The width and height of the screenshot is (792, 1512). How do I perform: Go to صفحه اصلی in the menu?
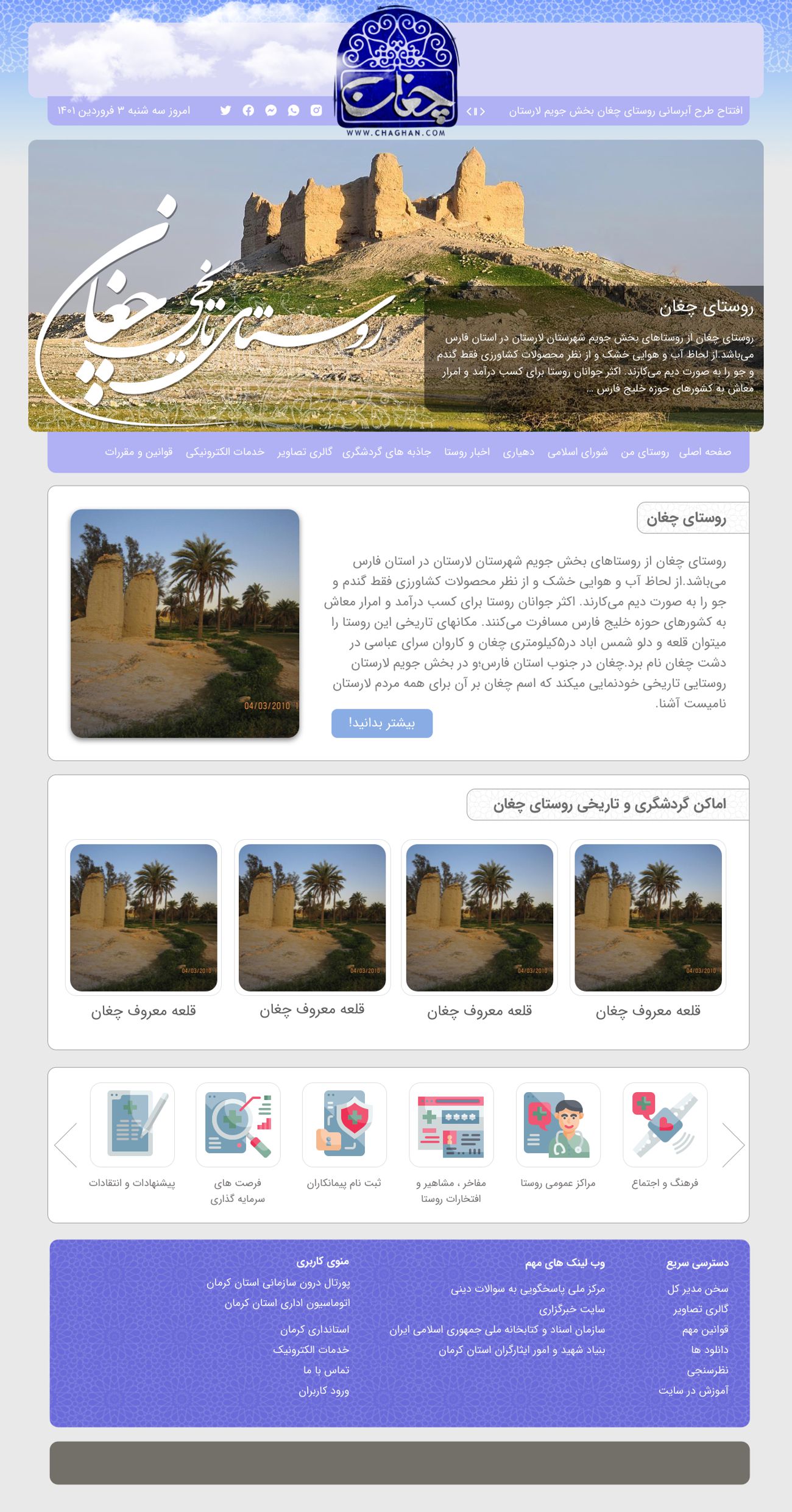click(x=705, y=452)
